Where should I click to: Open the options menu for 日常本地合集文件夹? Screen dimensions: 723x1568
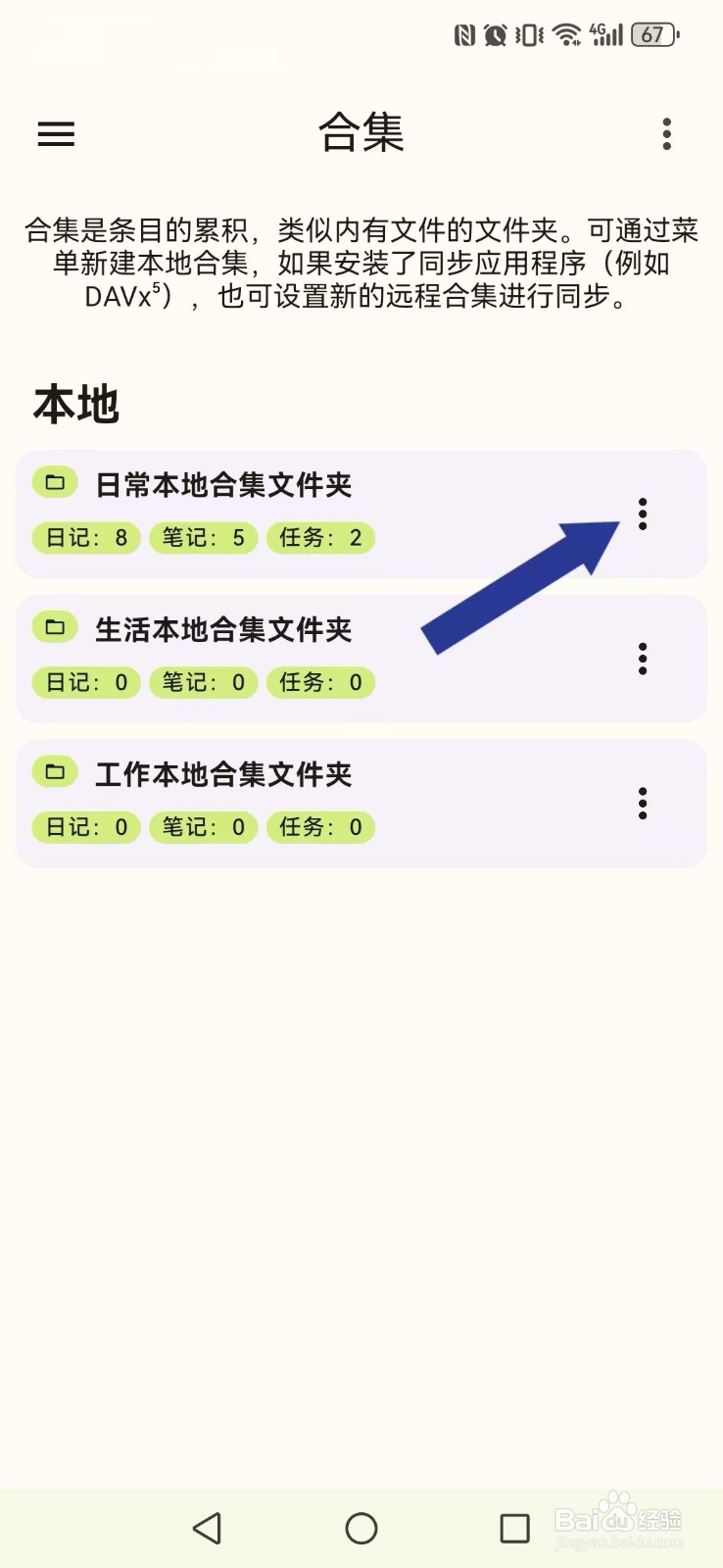click(x=644, y=515)
